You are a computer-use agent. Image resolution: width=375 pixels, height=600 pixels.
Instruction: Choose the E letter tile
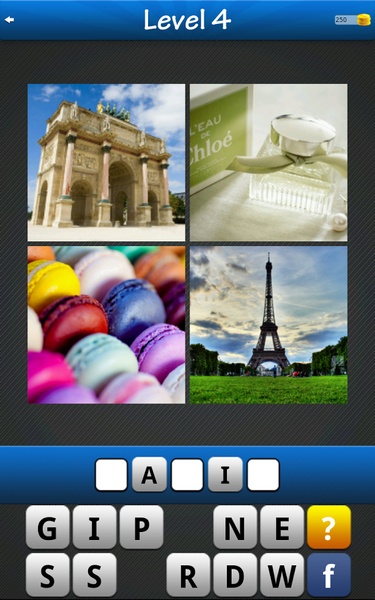point(282,527)
